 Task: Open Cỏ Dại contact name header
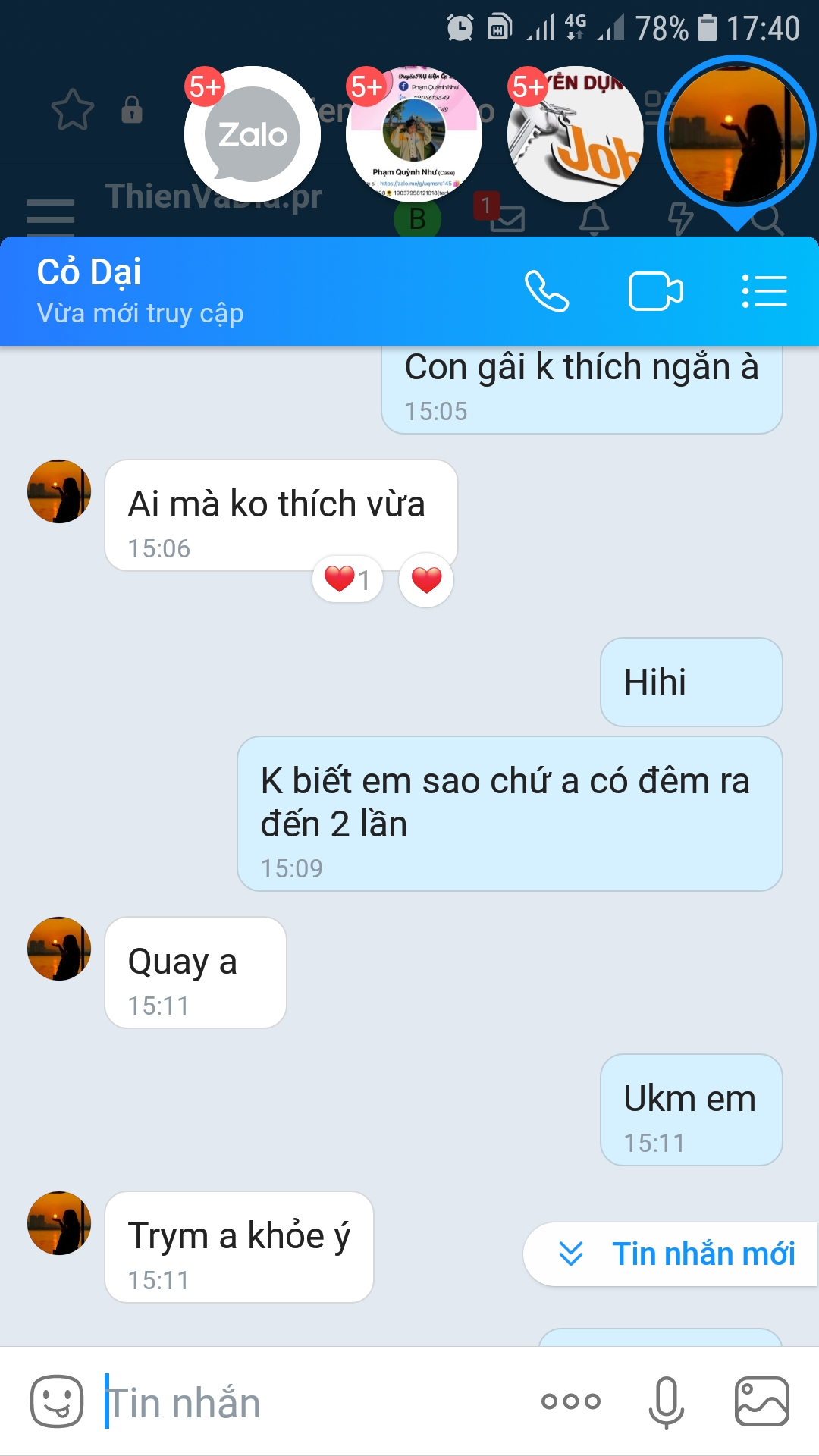coord(89,272)
